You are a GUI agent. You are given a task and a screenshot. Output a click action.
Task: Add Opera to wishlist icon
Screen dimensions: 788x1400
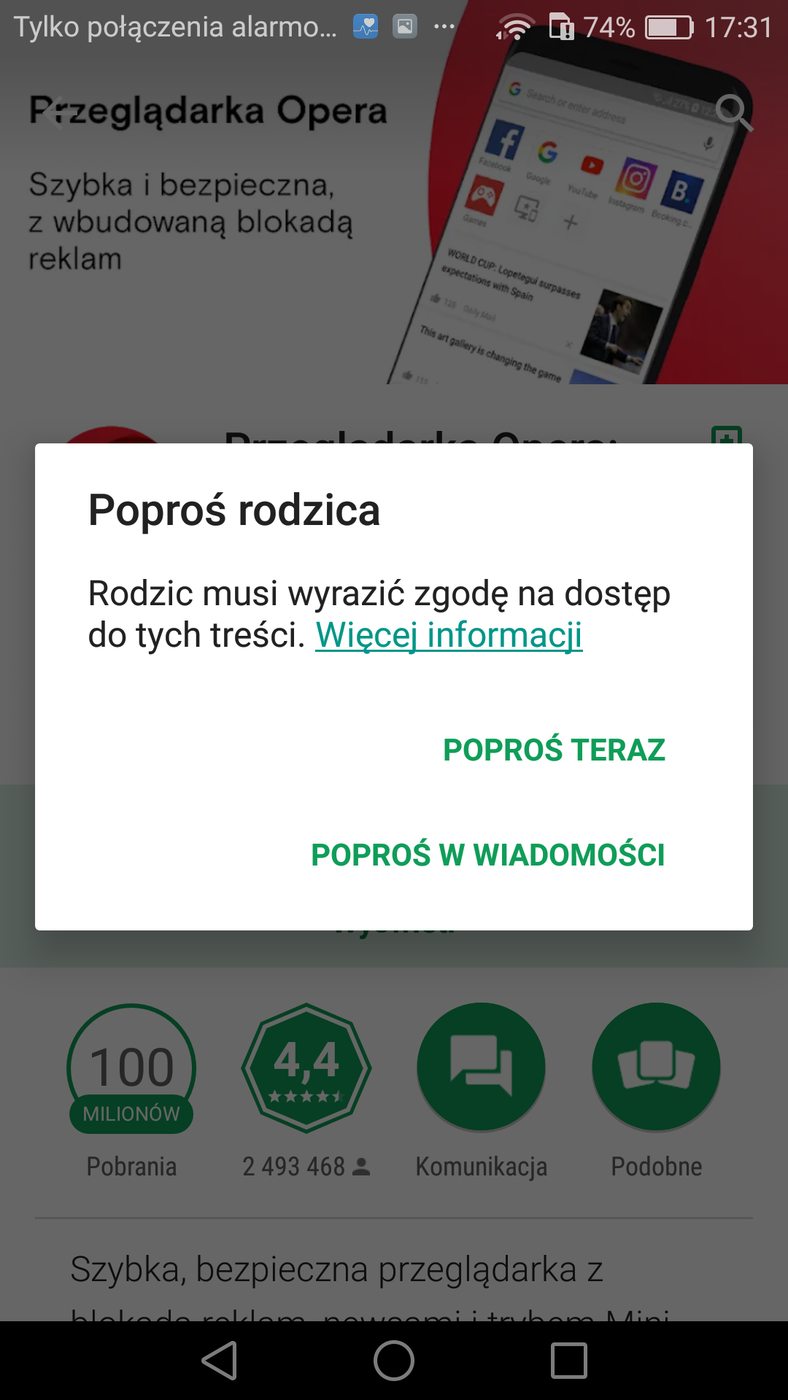click(729, 440)
